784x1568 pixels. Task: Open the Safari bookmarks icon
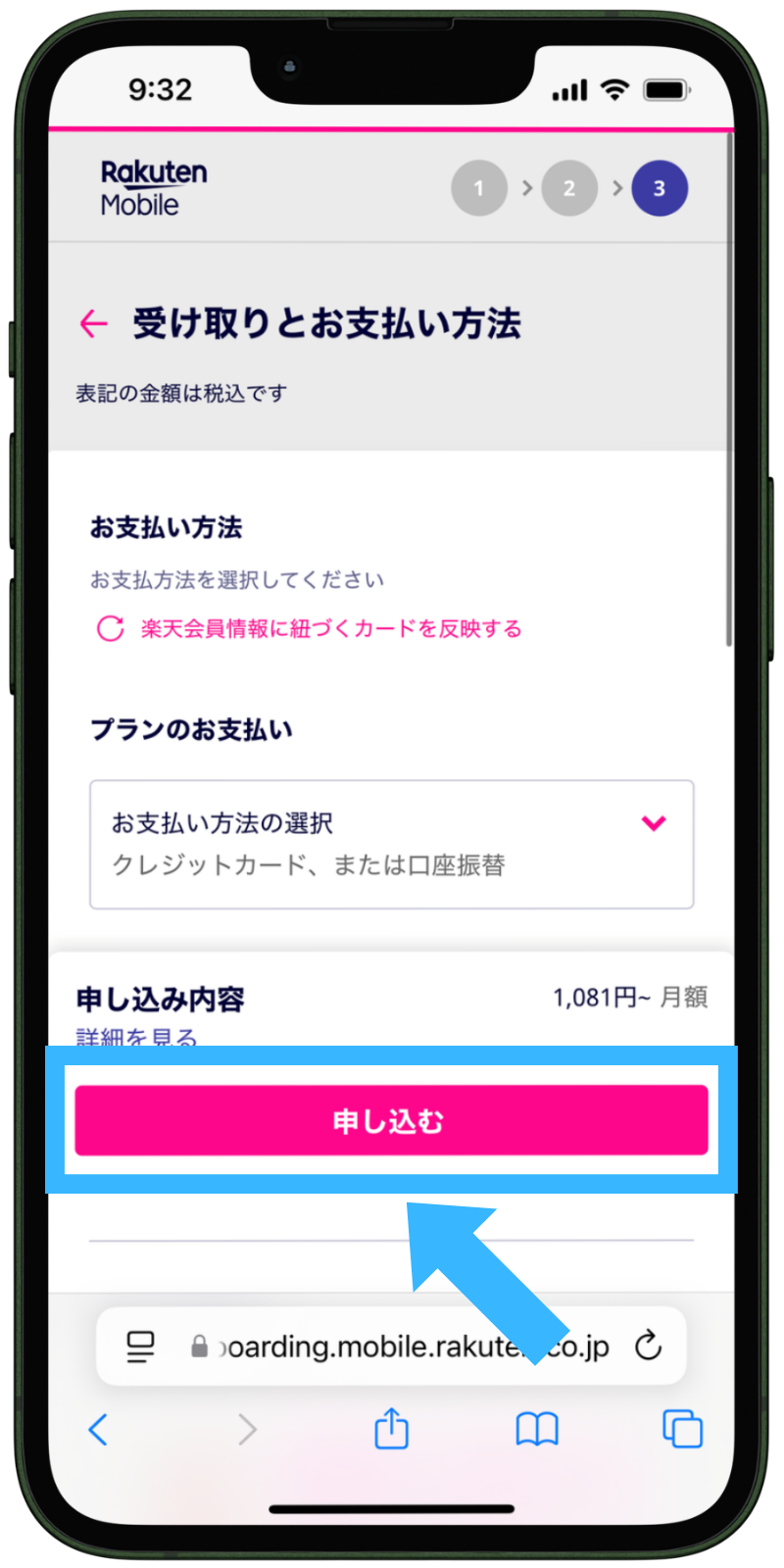pyautogui.click(x=536, y=1429)
